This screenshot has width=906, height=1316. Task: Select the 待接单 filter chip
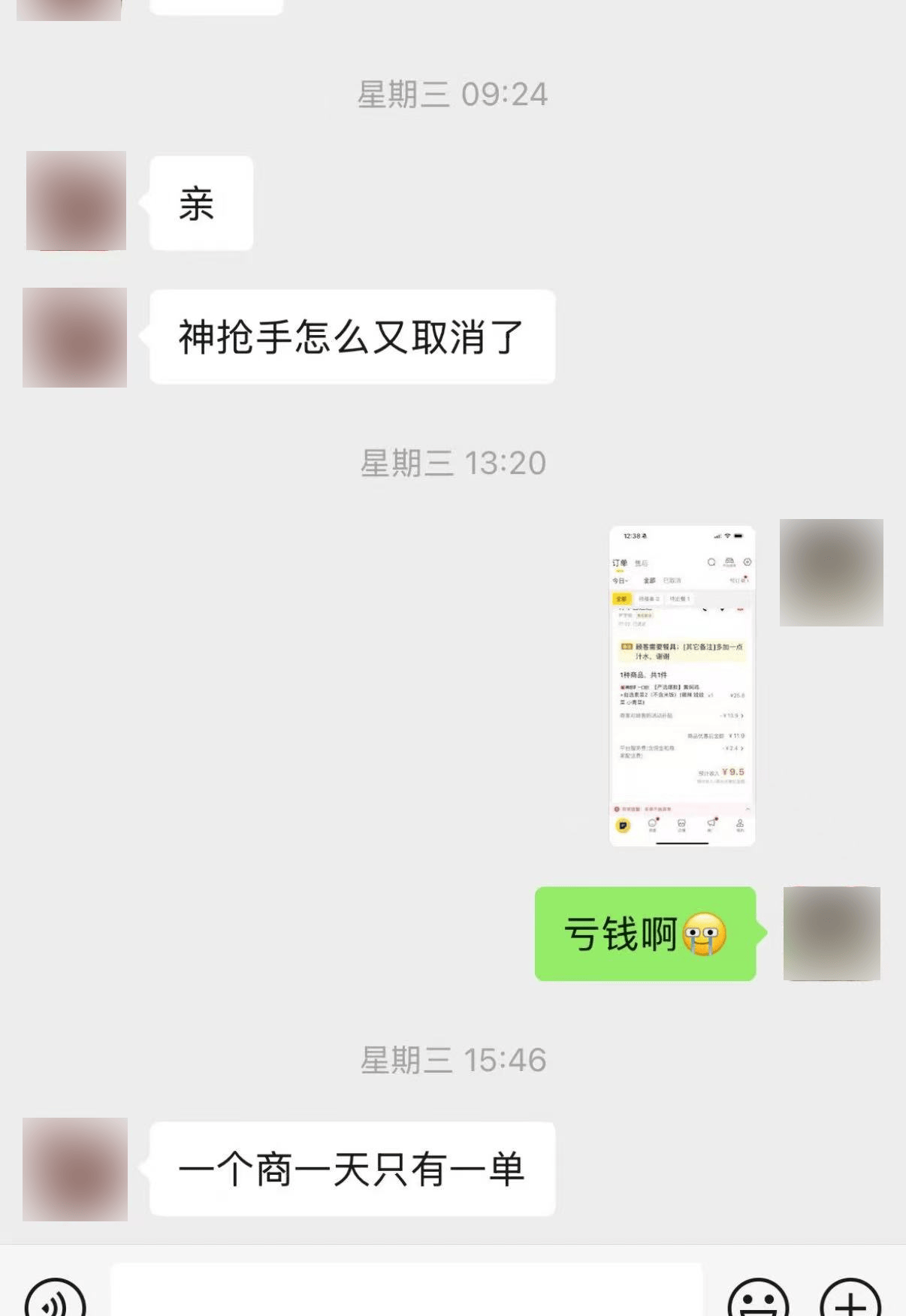pyautogui.click(x=649, y=599)
